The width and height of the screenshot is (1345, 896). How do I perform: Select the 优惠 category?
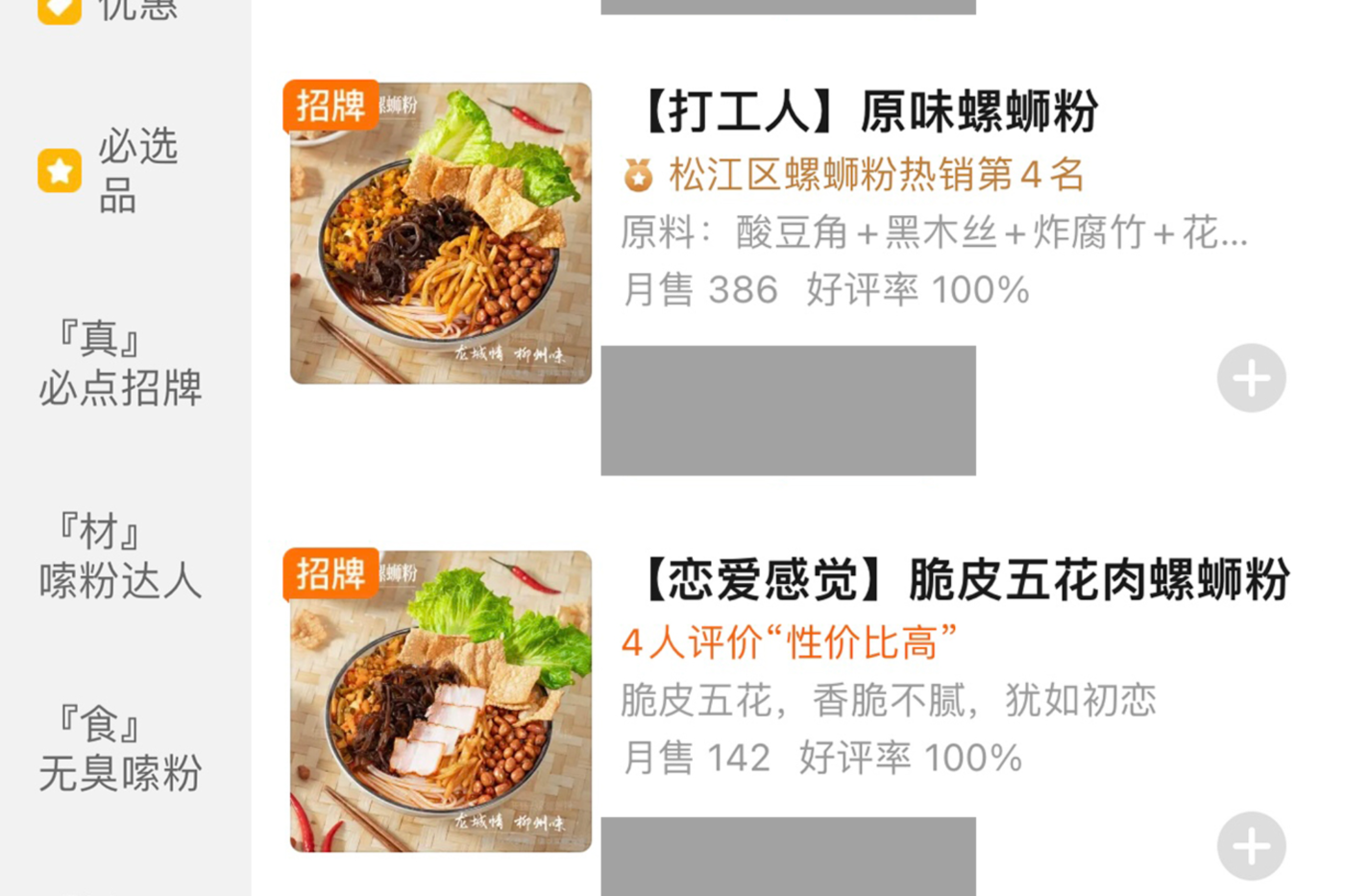tap(115, 10)
